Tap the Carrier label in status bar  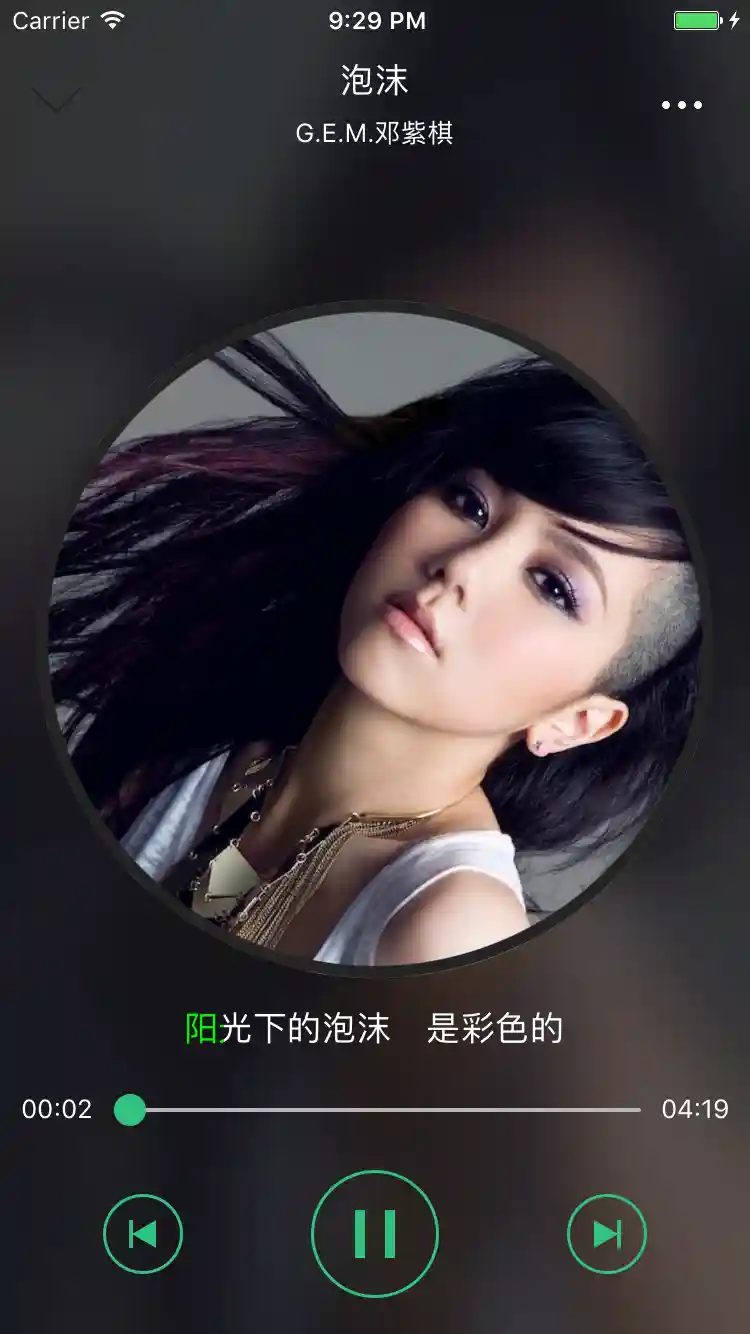[48, 19]
